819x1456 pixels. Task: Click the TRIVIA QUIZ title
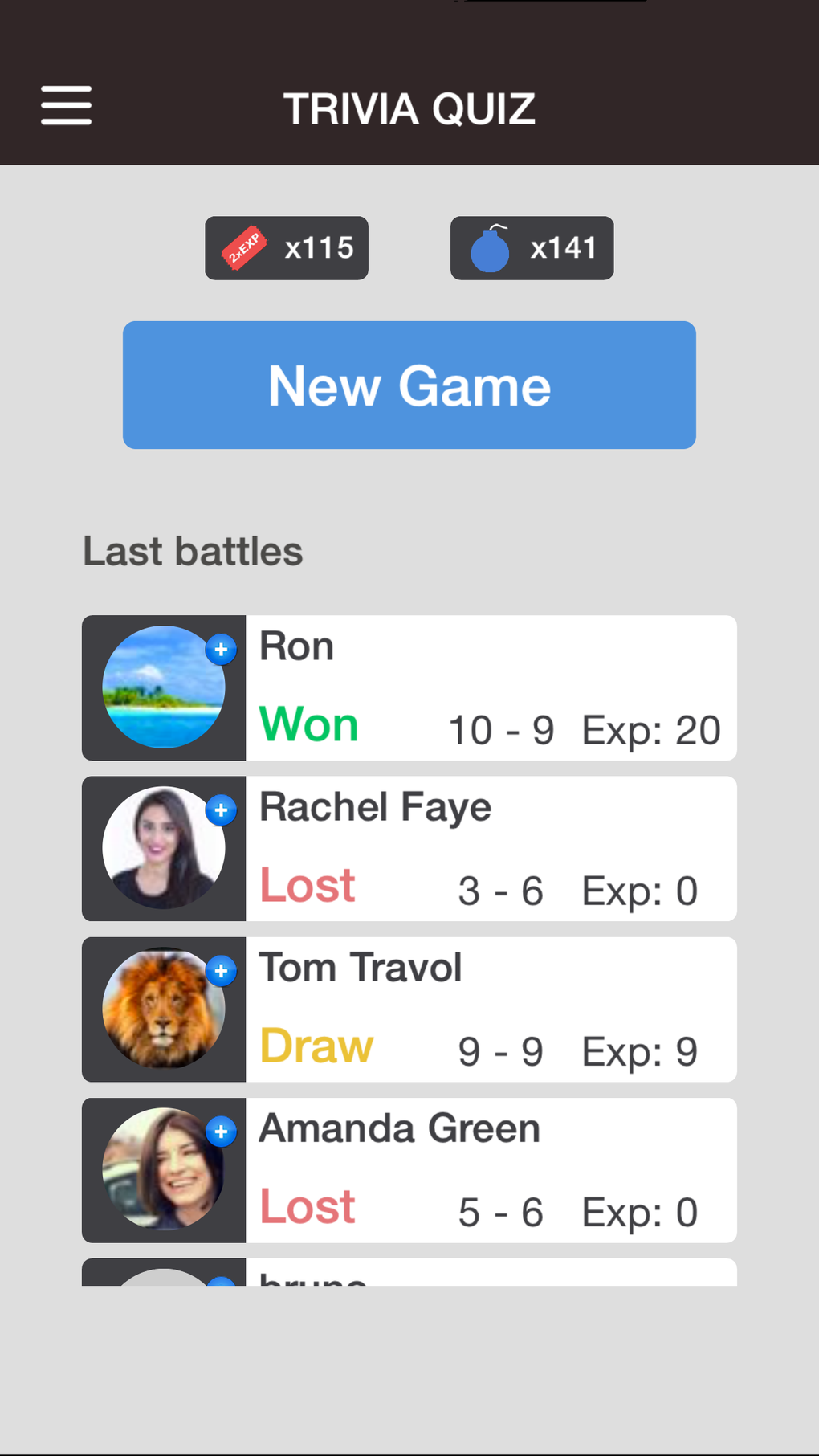point(410,108)
